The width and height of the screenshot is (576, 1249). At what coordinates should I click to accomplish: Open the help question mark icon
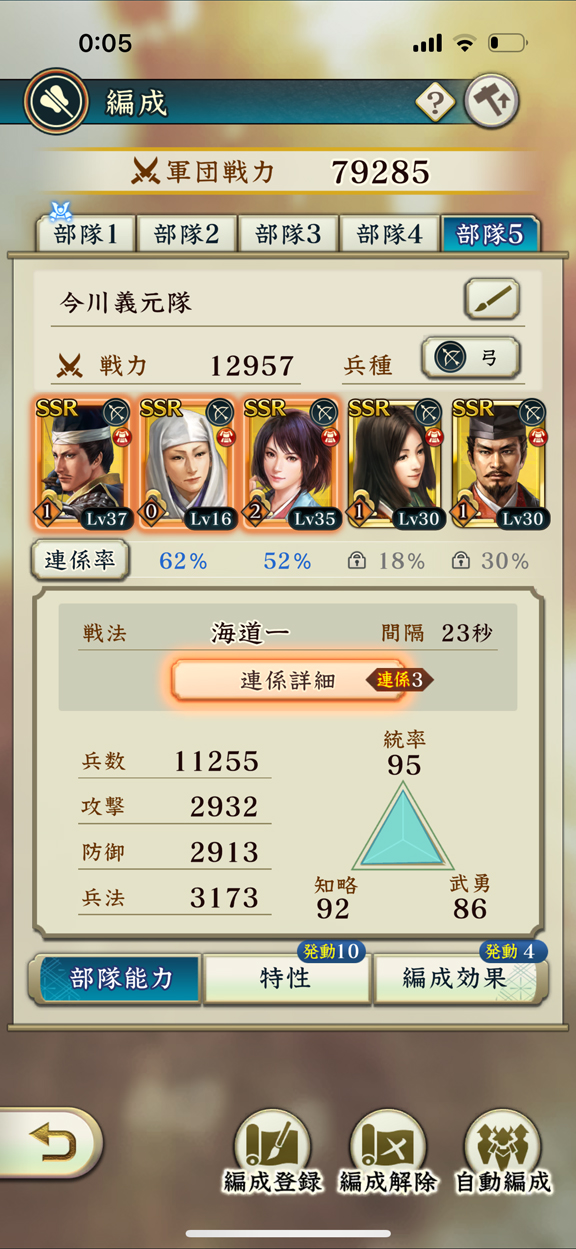[436, 102]
